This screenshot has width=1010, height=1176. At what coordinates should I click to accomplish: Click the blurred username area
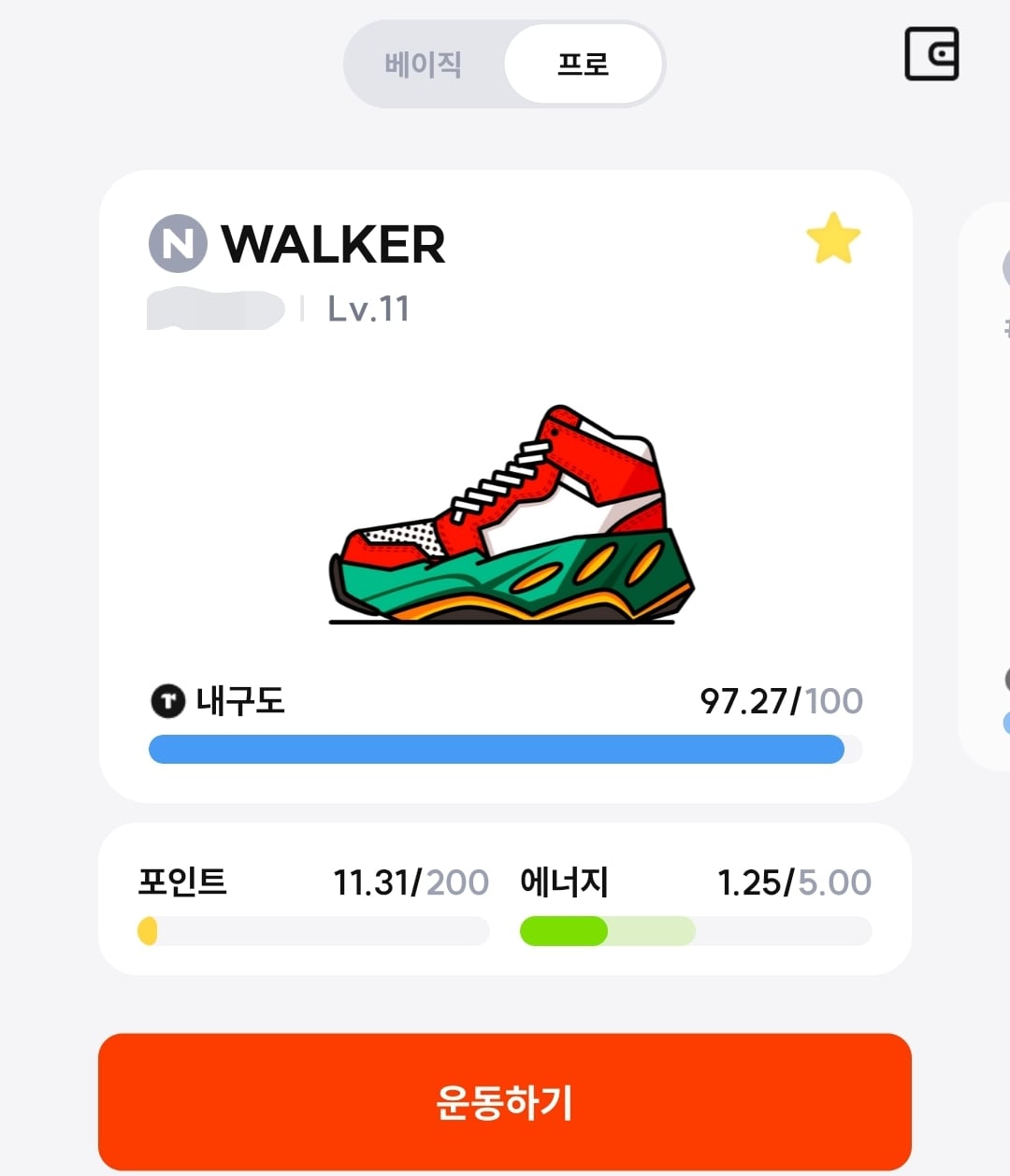[215, 309]
